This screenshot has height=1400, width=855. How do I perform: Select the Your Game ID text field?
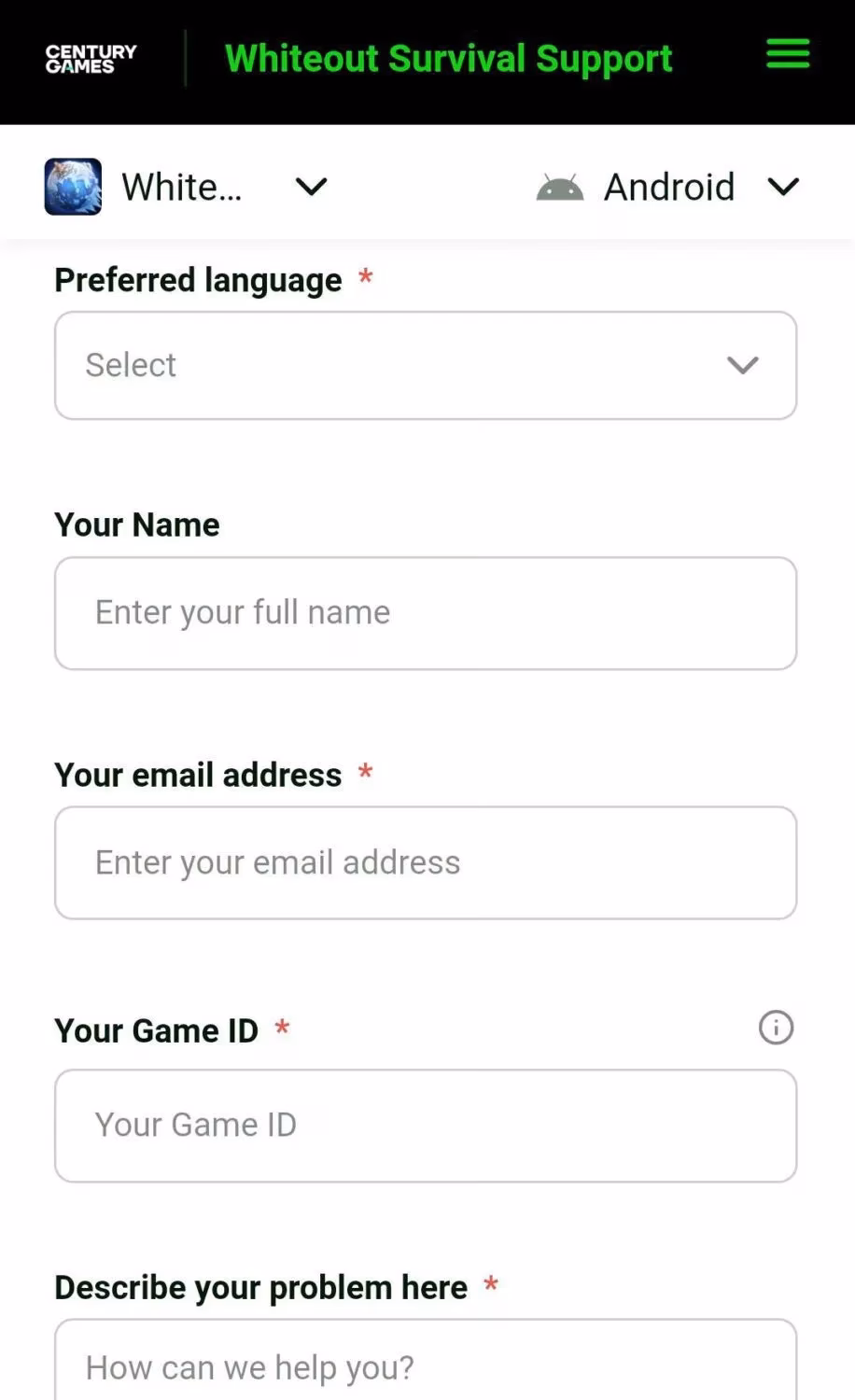click(x=426, y=1126)
